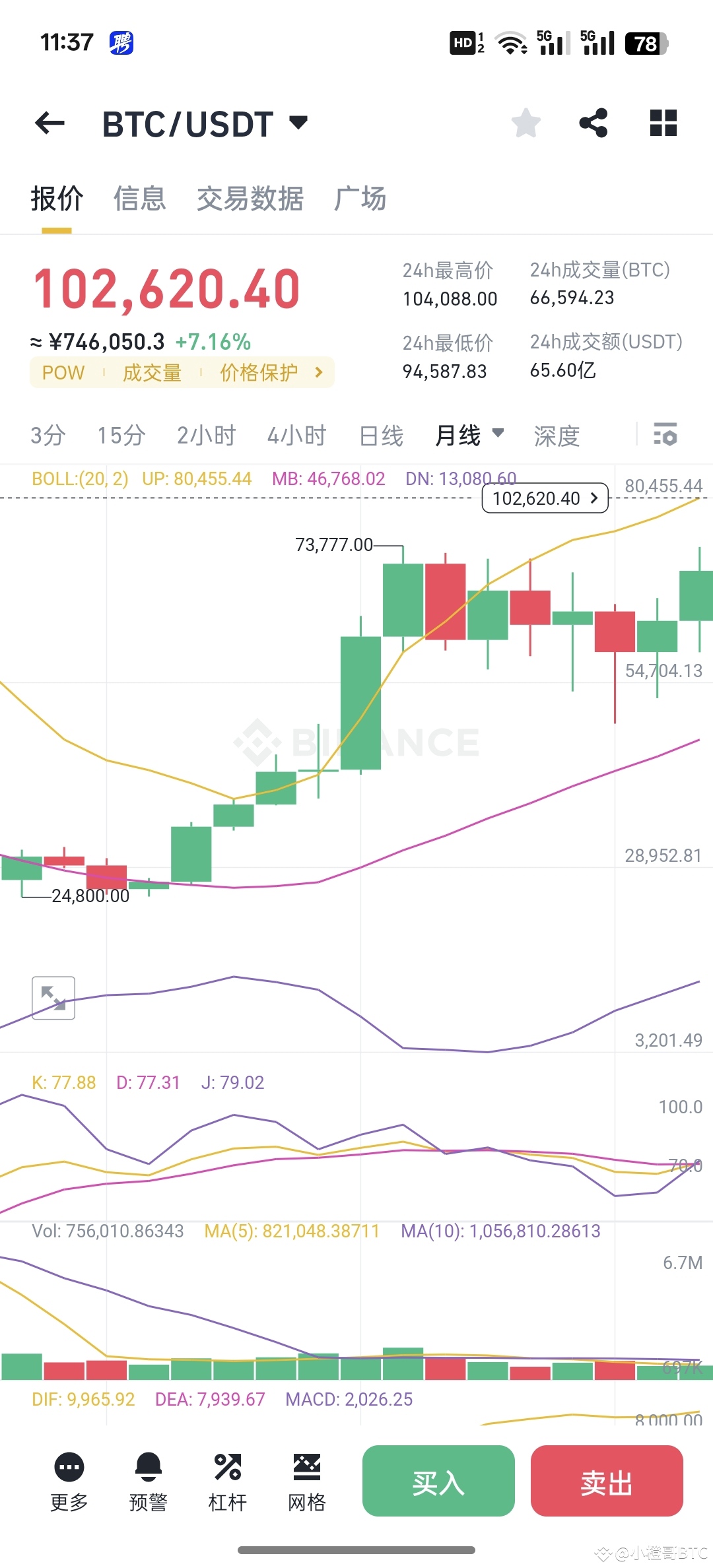Select the 4小时 chart interval

coord(296,436)
